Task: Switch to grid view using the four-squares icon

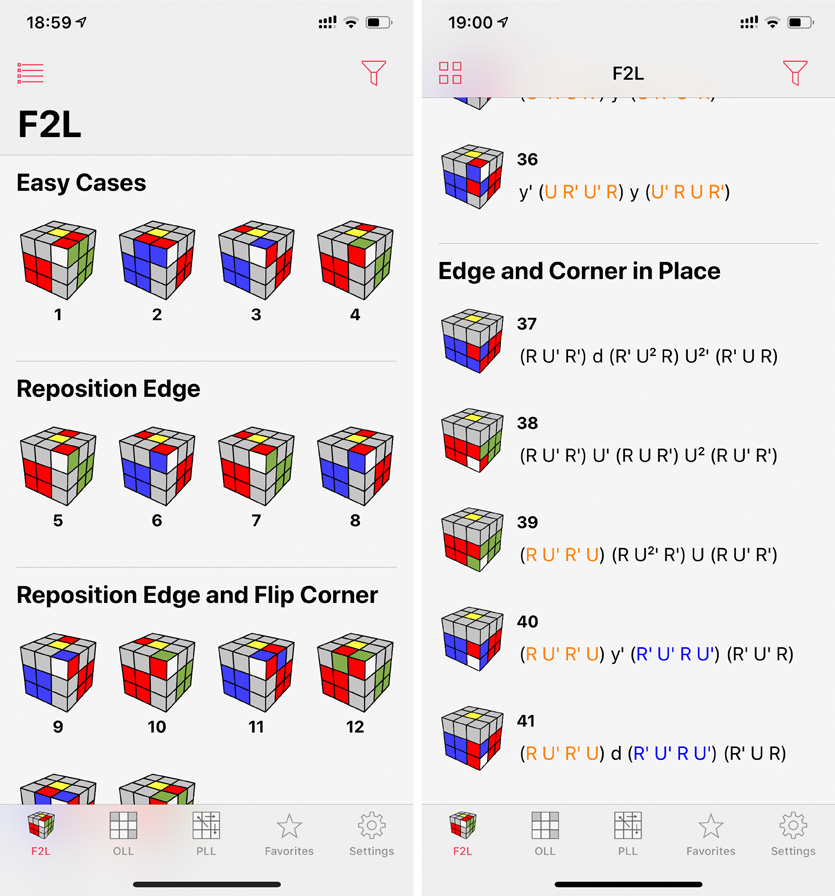Action: [450, 73]
